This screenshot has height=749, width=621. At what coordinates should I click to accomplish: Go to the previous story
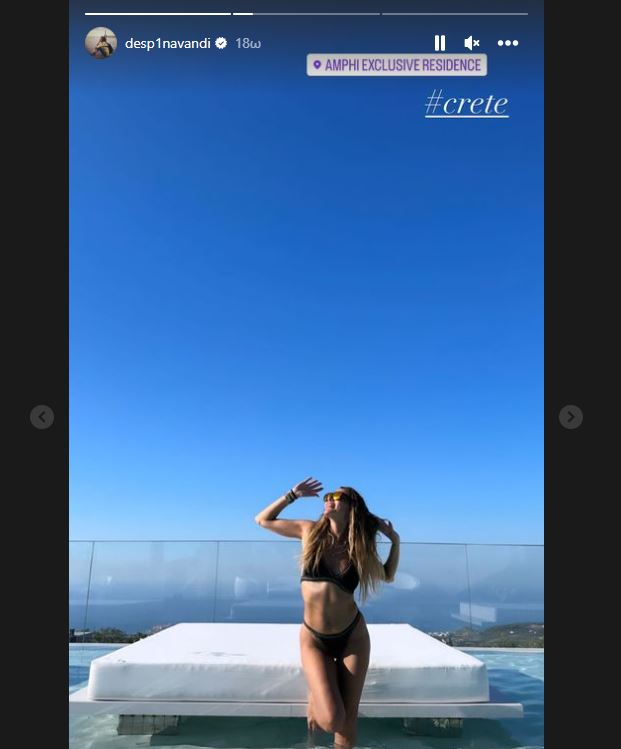tap(42, 417)
